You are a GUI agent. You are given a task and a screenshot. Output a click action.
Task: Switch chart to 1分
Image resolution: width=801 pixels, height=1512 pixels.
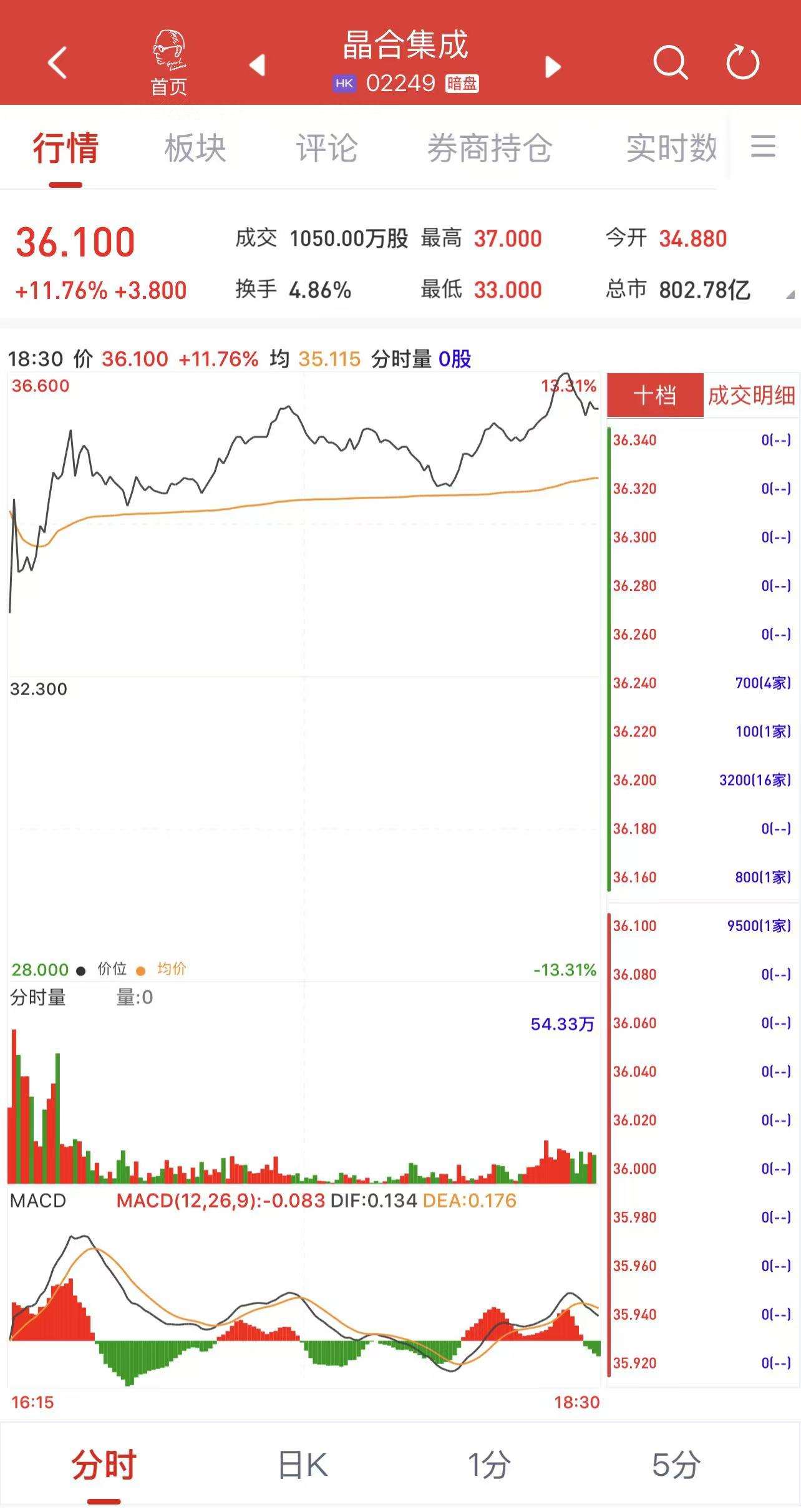(489, 1465)
